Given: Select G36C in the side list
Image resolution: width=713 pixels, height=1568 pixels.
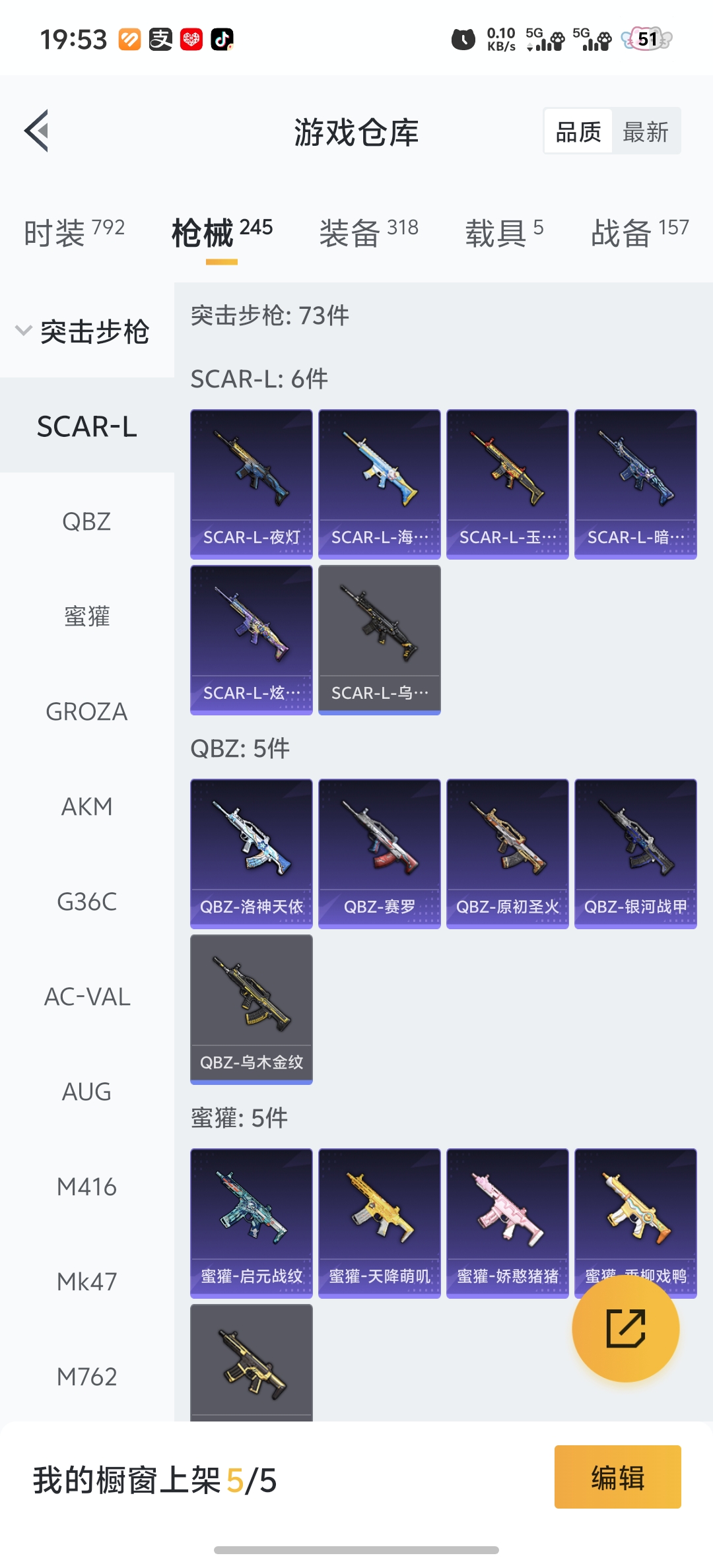Looking at the screenshot, I should click(x=86, y=901).
